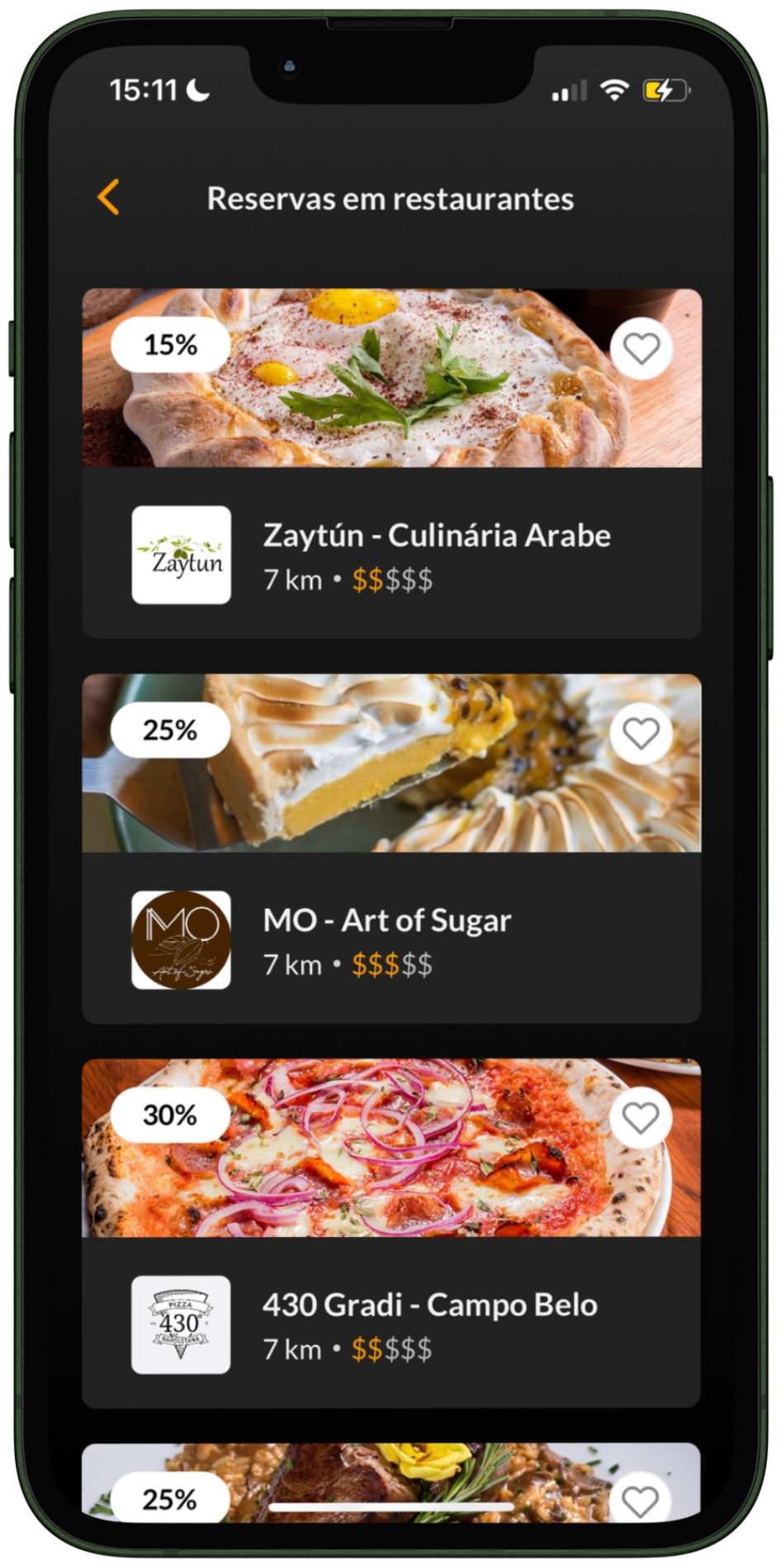Favorite Zaytún - Culinária Arabe with the heart

click(641, 348)
